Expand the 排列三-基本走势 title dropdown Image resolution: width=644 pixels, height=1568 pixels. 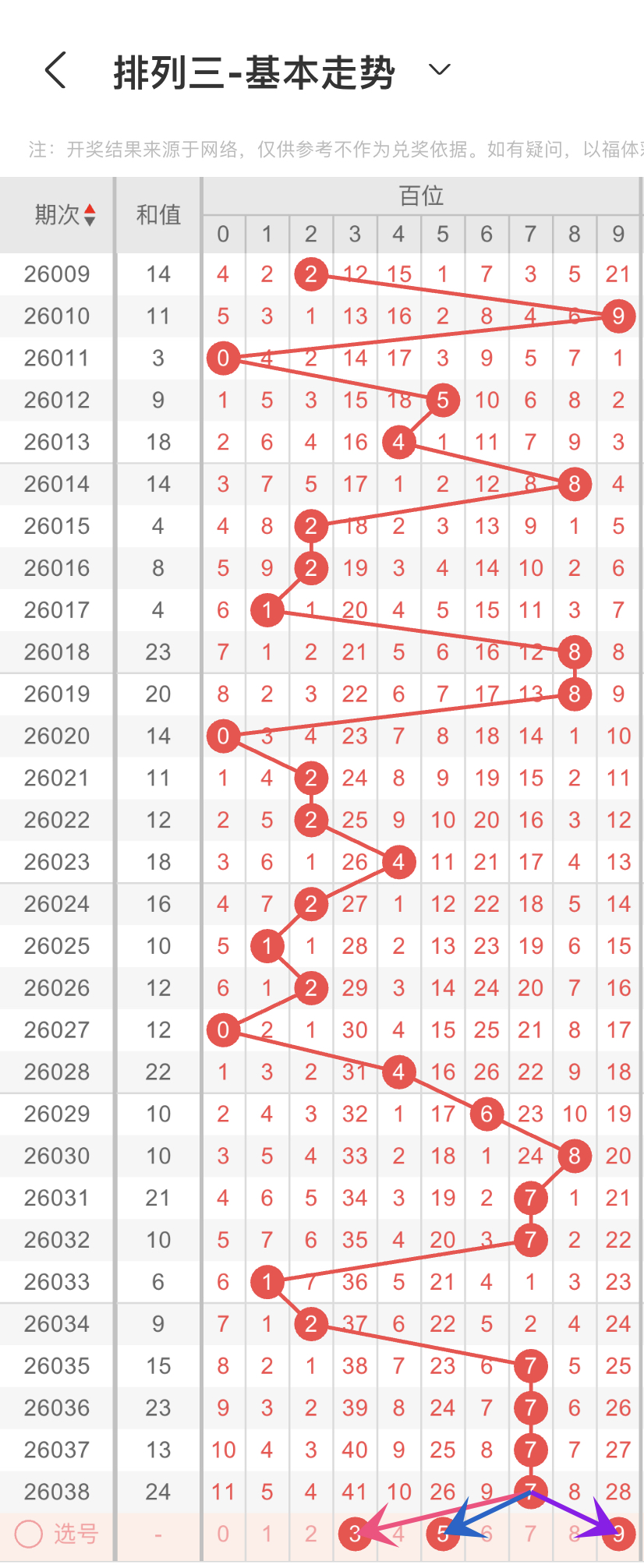[440, 70]
